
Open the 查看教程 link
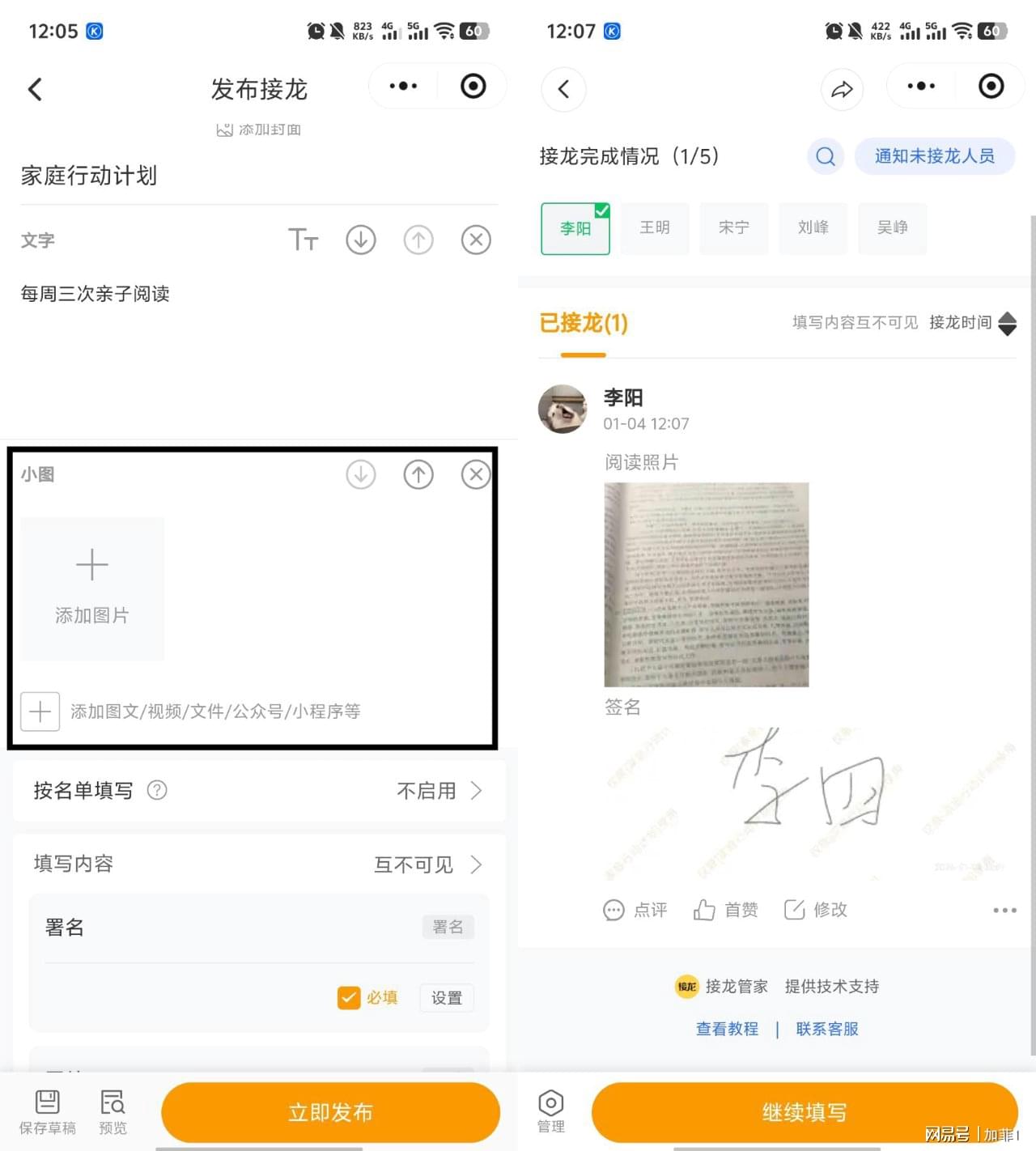click(x=727, y=1029)
